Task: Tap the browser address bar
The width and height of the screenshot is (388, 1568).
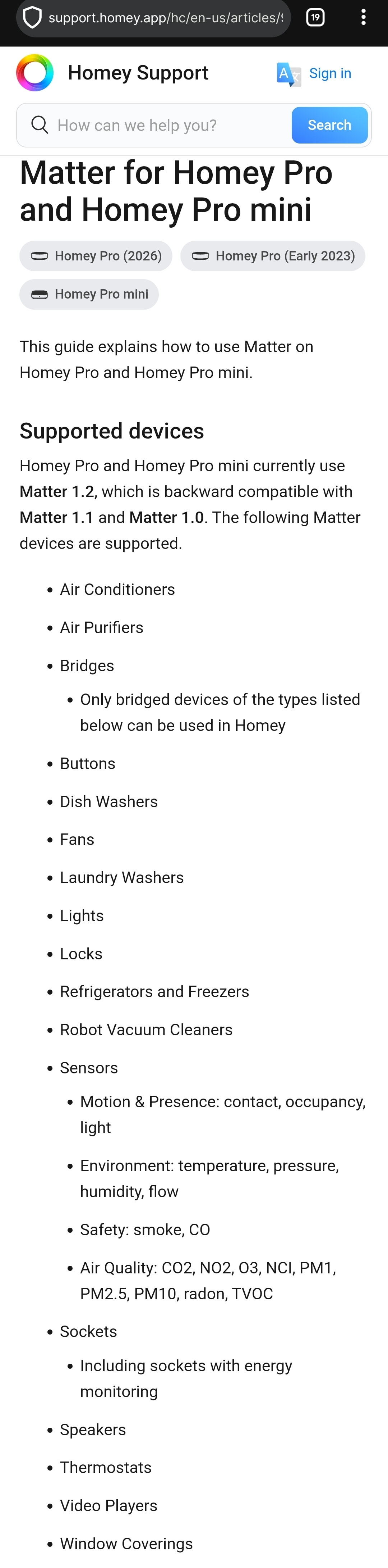Action: [153, 18]
